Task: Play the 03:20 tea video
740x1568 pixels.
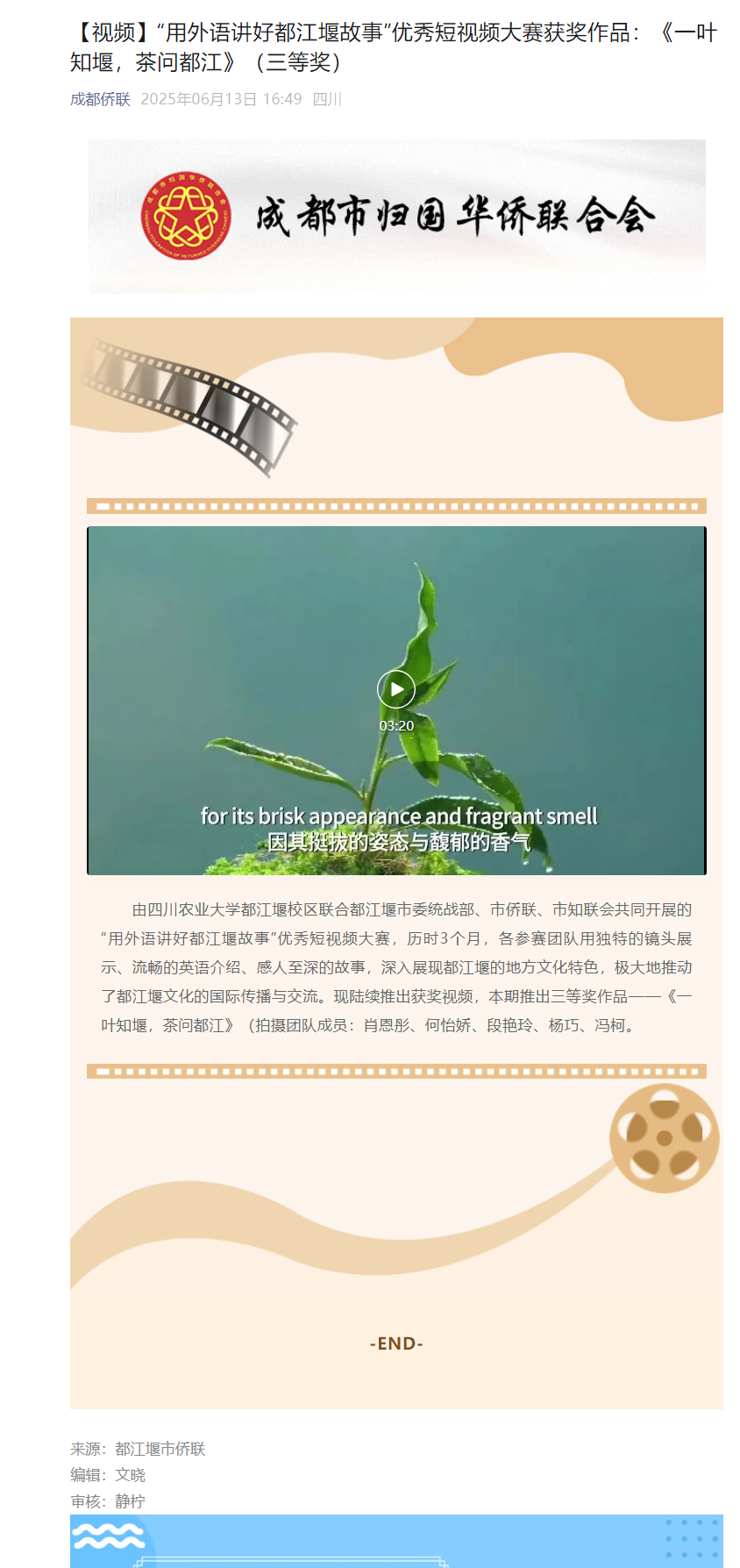Action: pyautogui.click(x=396, y=689)
